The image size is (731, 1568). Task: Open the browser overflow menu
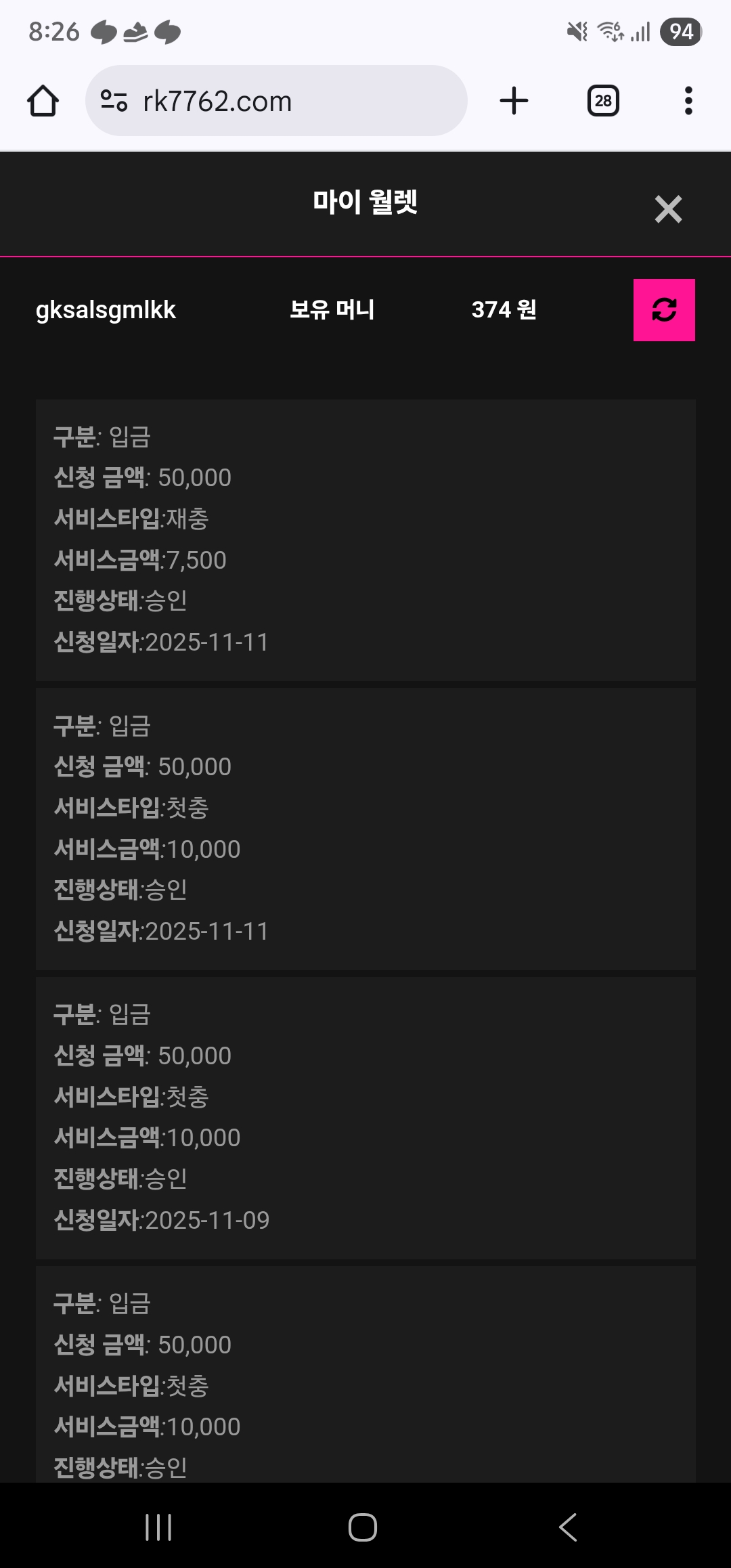pyautogui.click(x=688, y=101)
